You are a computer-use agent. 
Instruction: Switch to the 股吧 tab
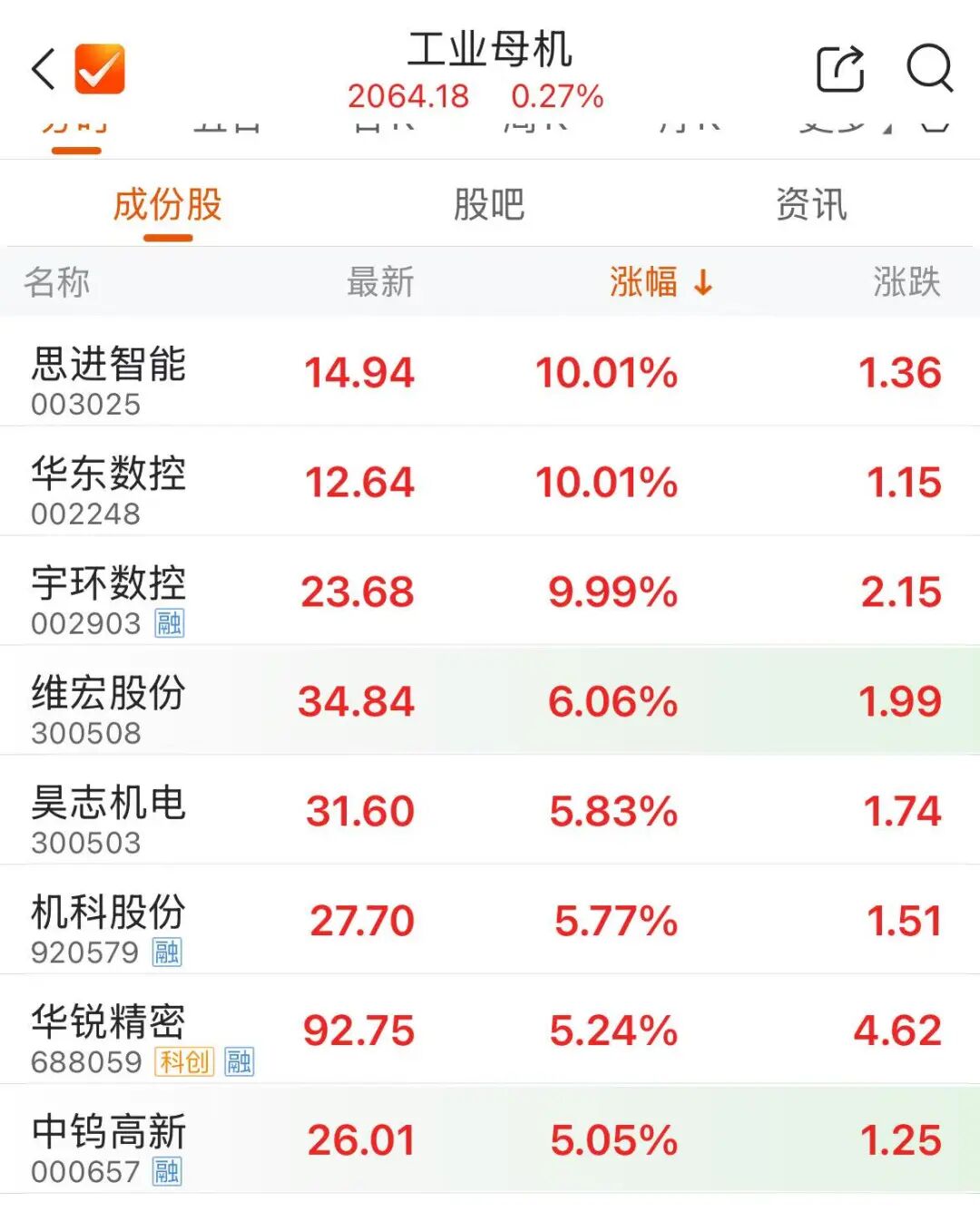click(490, 204)
